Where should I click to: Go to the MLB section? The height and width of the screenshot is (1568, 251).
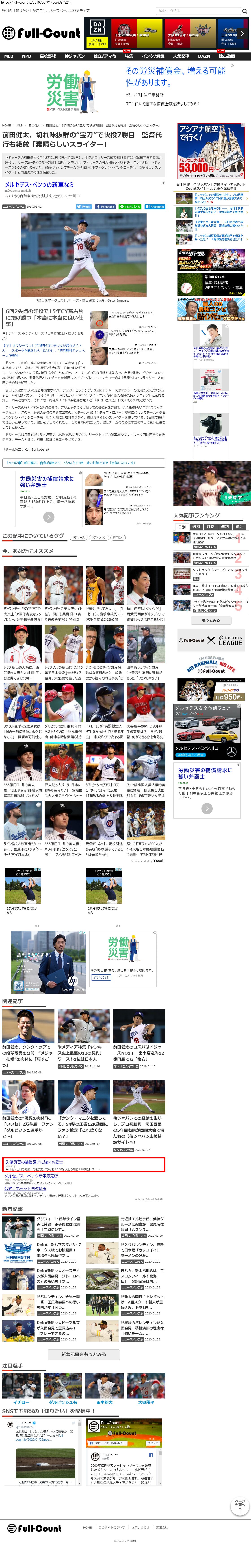[x=9, y=56]
